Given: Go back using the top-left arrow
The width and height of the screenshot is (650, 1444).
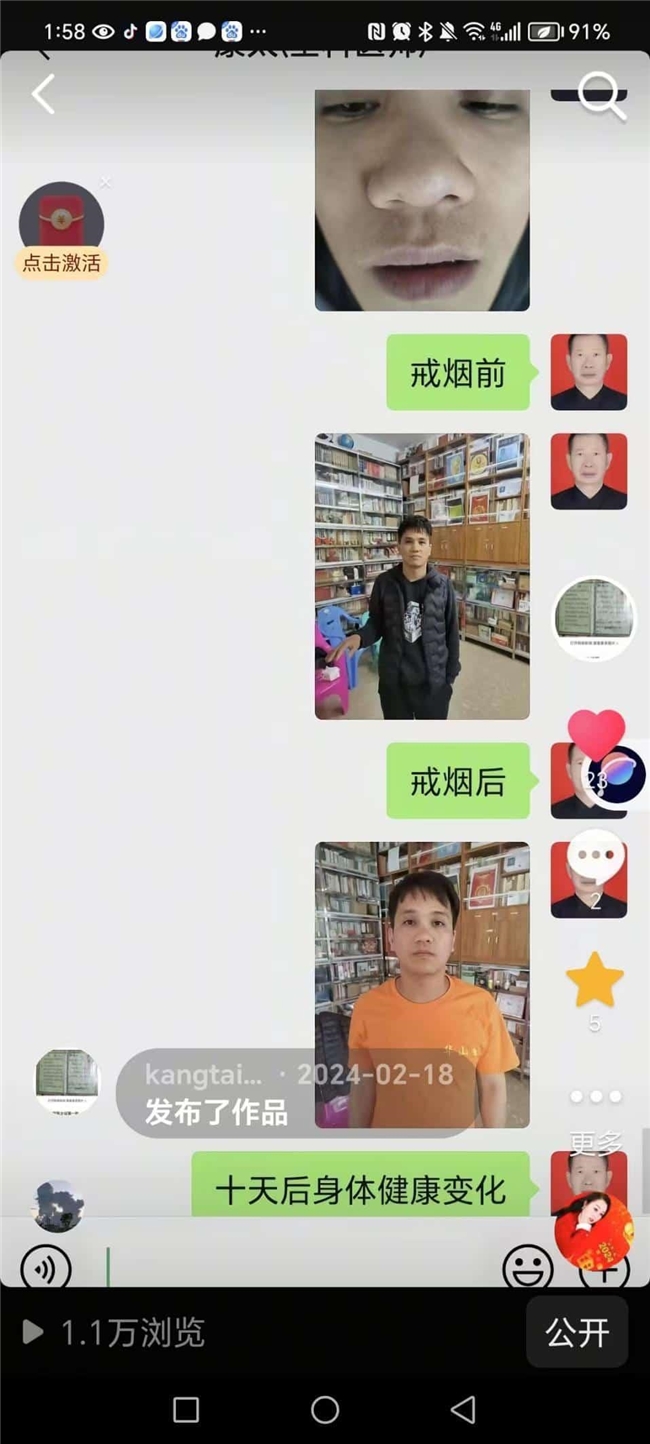Looking at the screenshot, I should 43,95.
